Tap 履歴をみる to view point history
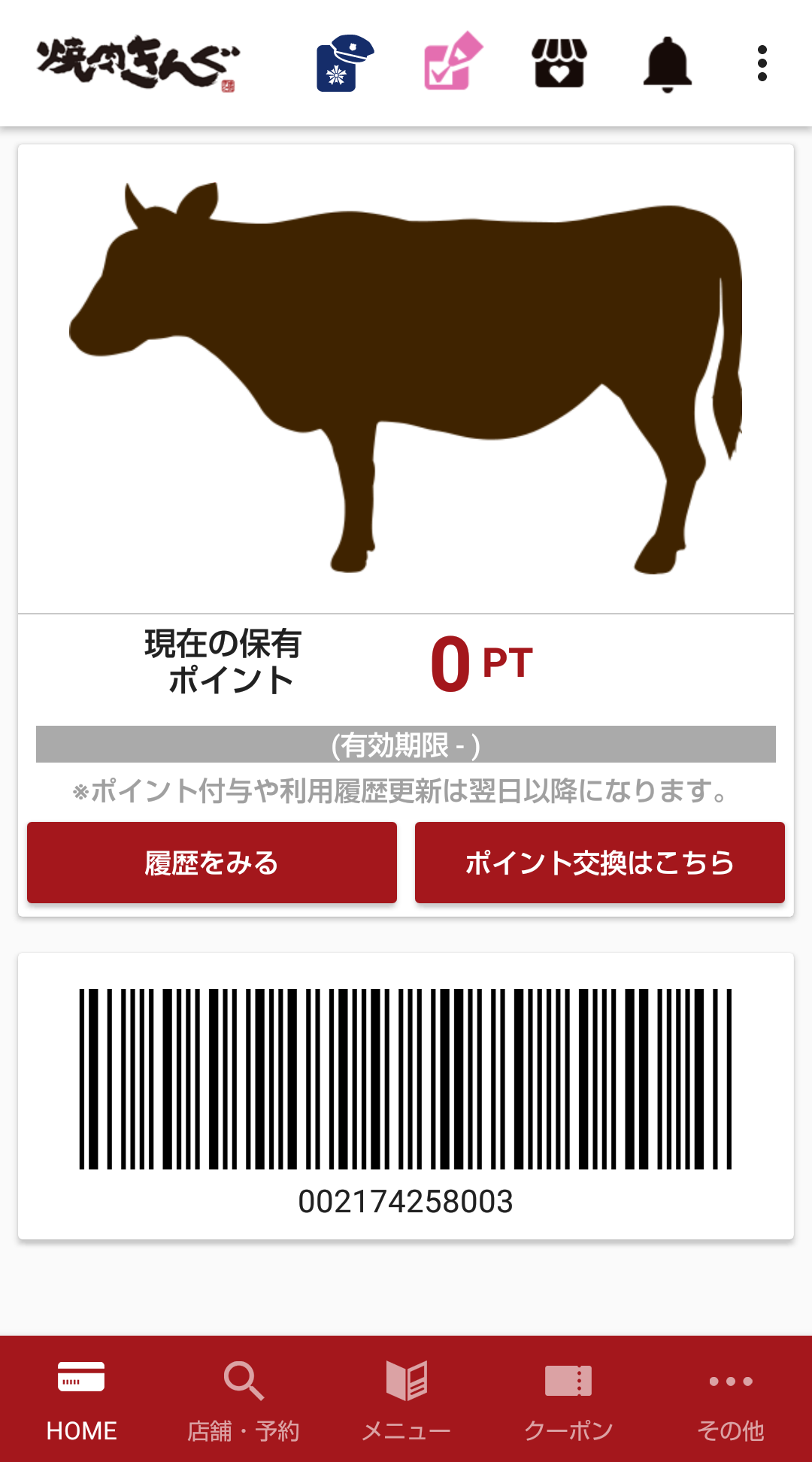812x1462 pixels. (212, 863)
